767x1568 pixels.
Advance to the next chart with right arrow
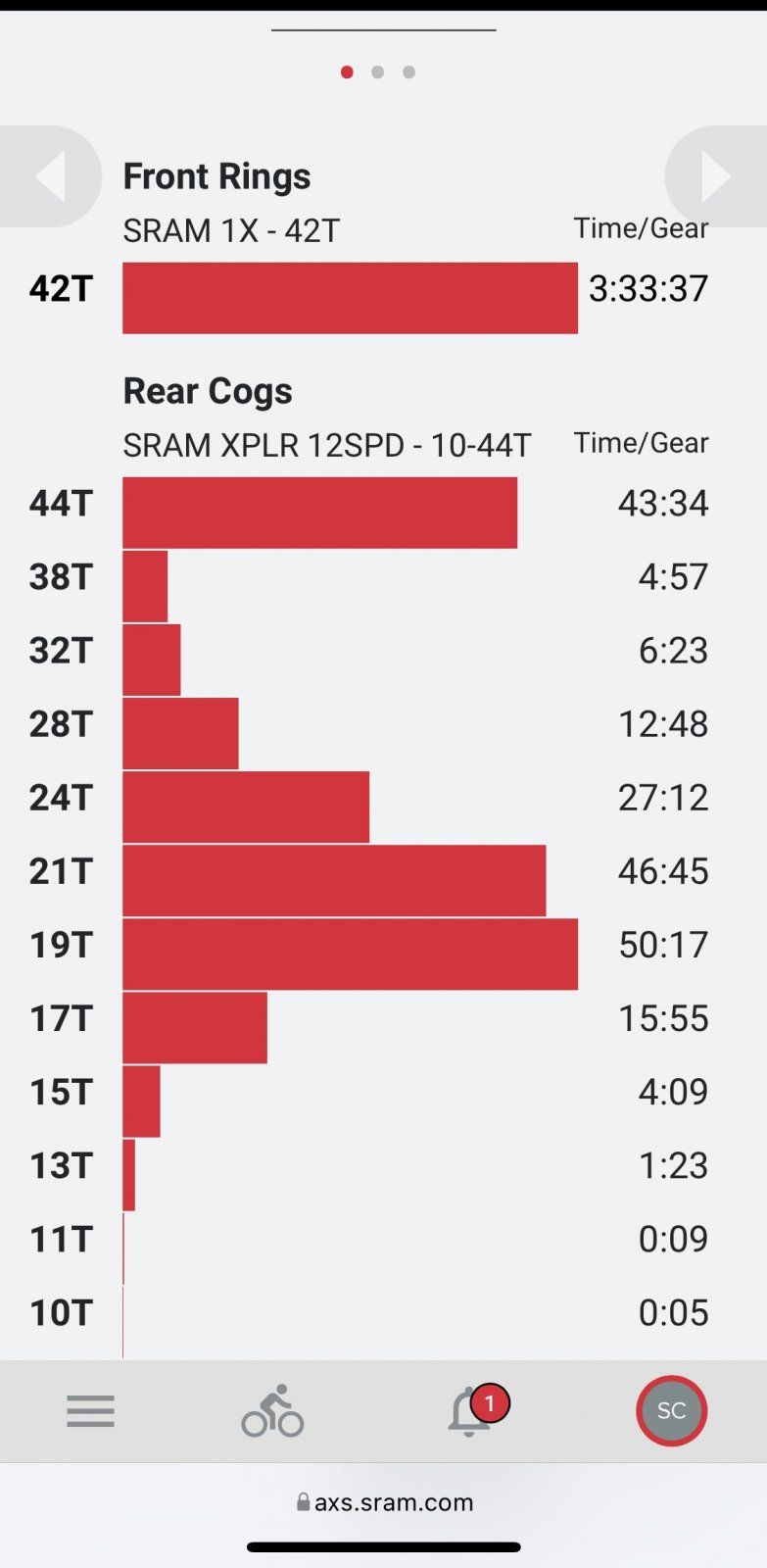[716, 177]
